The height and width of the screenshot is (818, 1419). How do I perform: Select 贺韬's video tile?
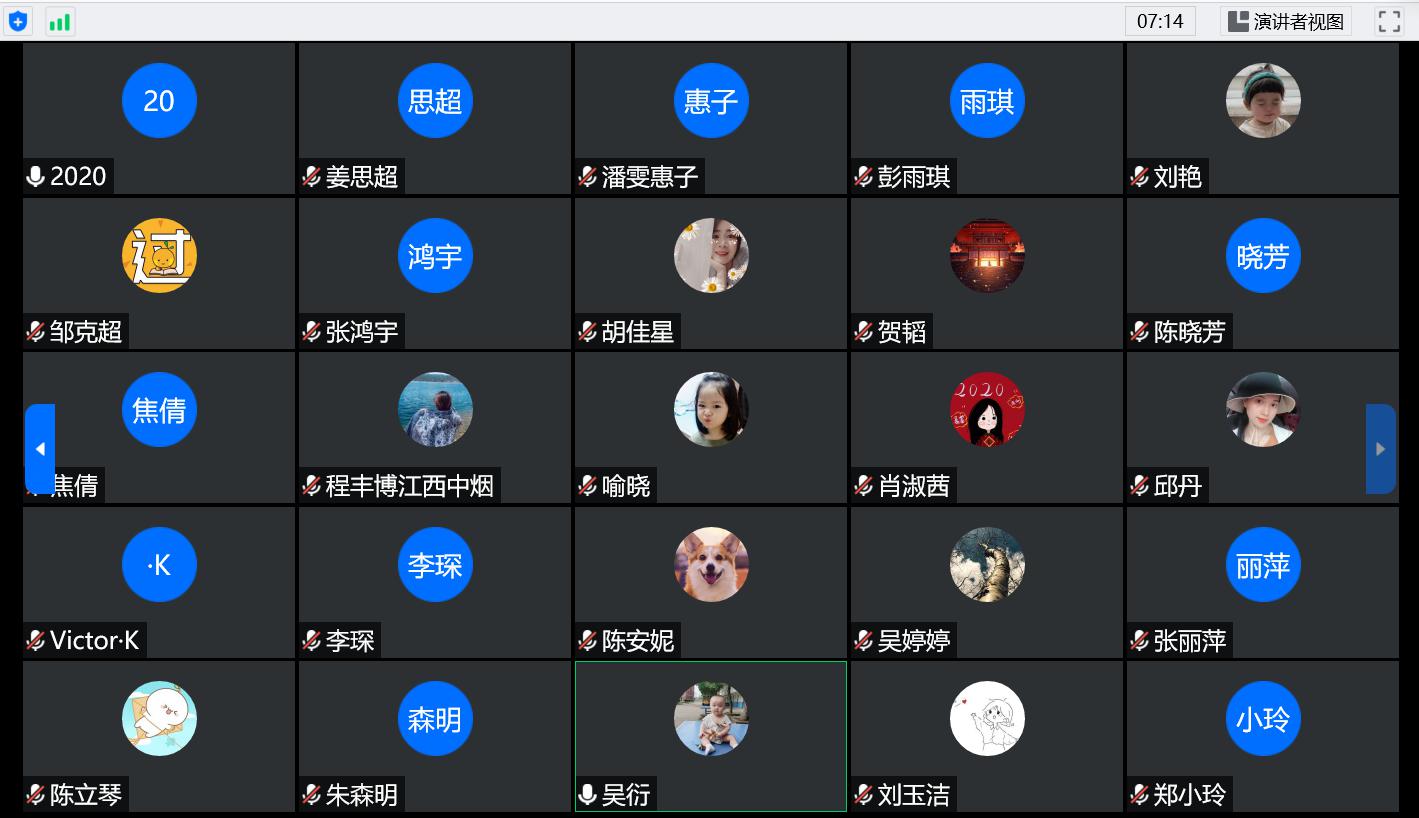point(986,273)
